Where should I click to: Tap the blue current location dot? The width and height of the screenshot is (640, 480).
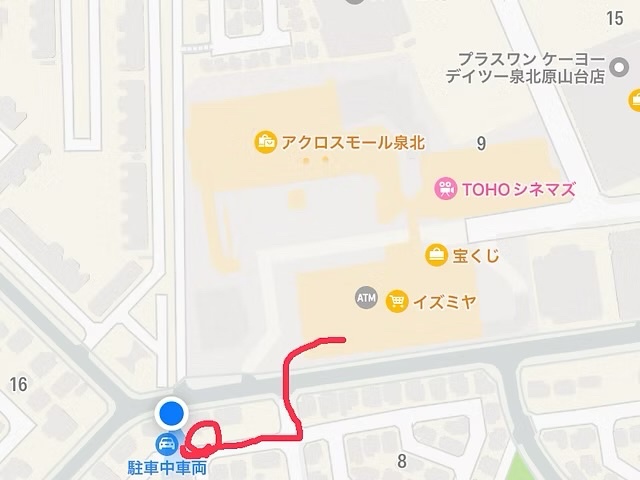tap(171, 412)
